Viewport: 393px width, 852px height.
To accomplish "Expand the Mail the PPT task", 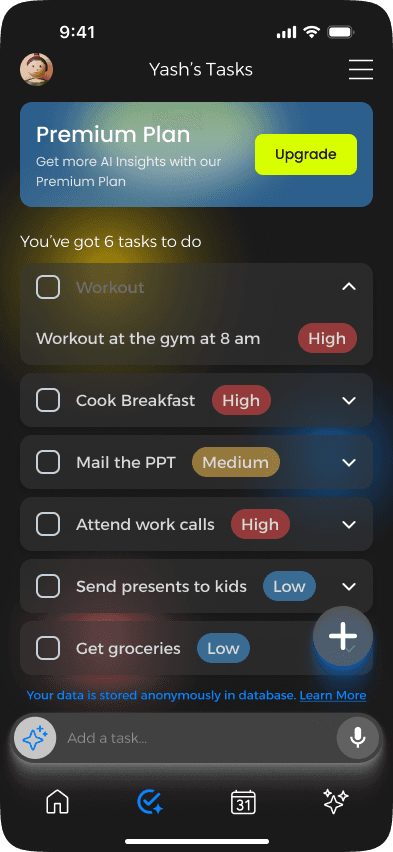I will [348, 462].
